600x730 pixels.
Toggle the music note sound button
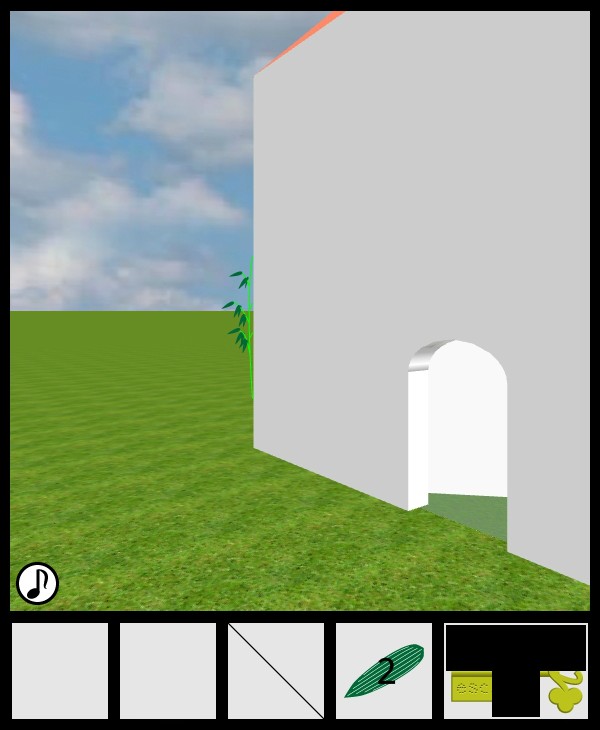[37, 583]
